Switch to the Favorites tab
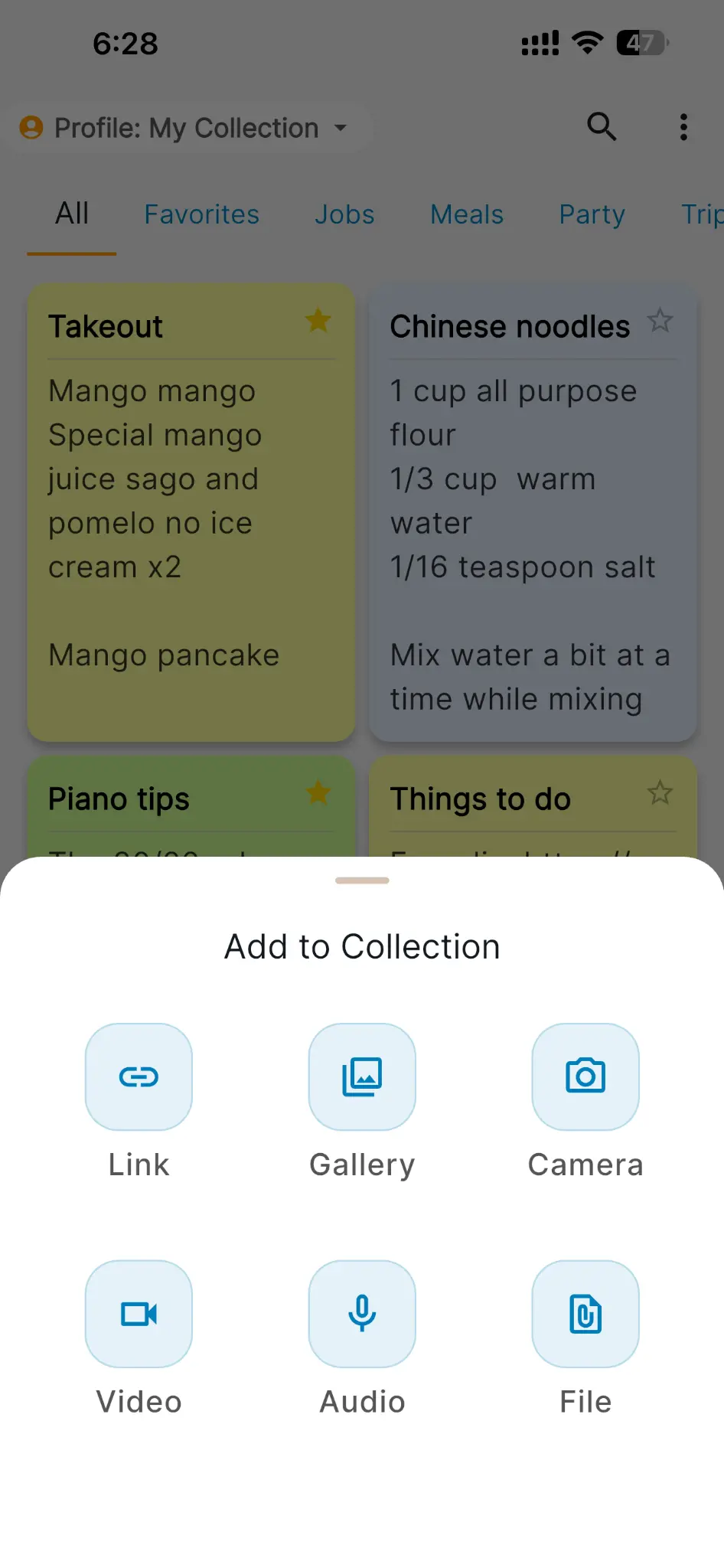 point(202,214)
